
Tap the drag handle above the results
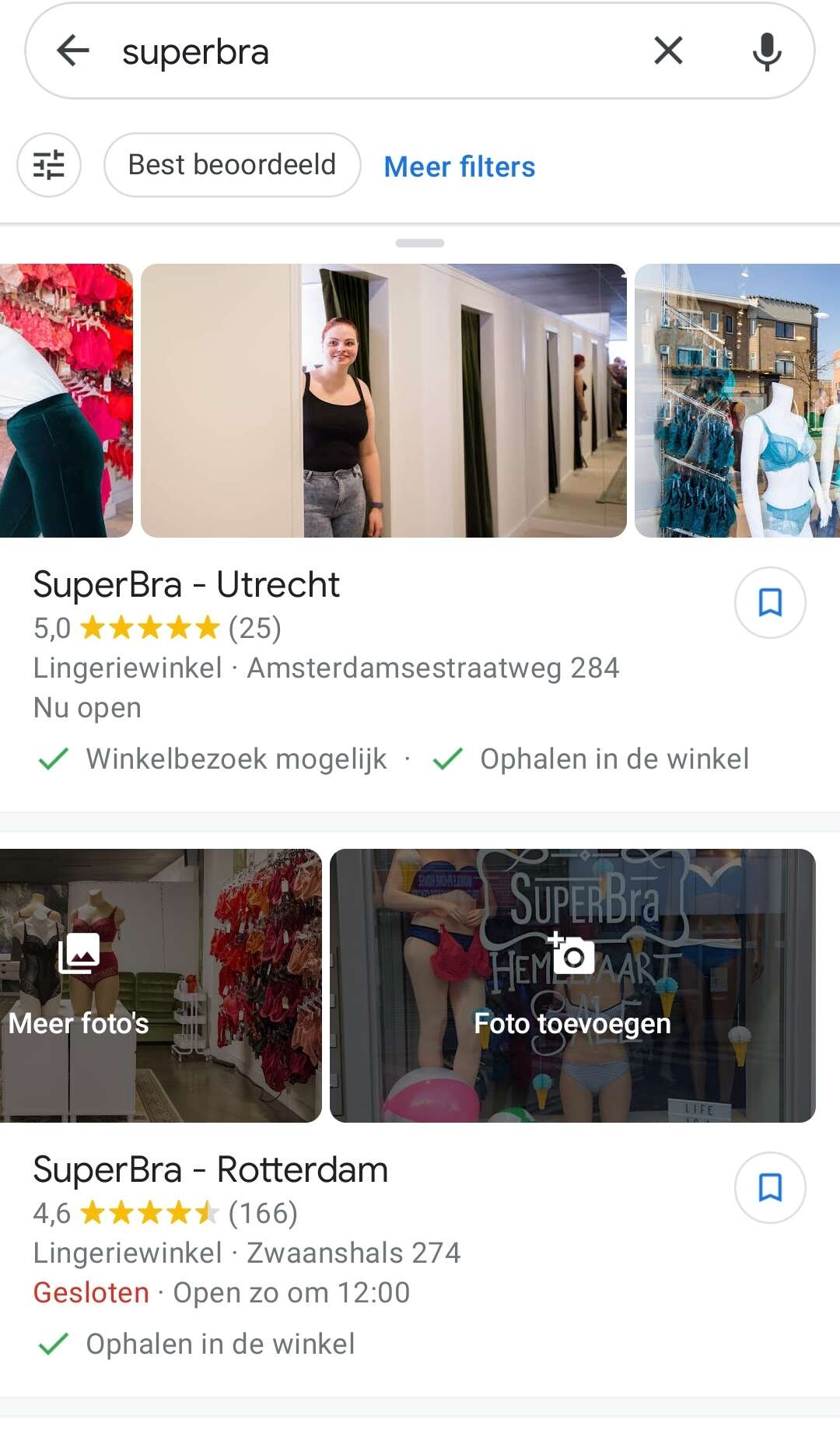point(420,244)
